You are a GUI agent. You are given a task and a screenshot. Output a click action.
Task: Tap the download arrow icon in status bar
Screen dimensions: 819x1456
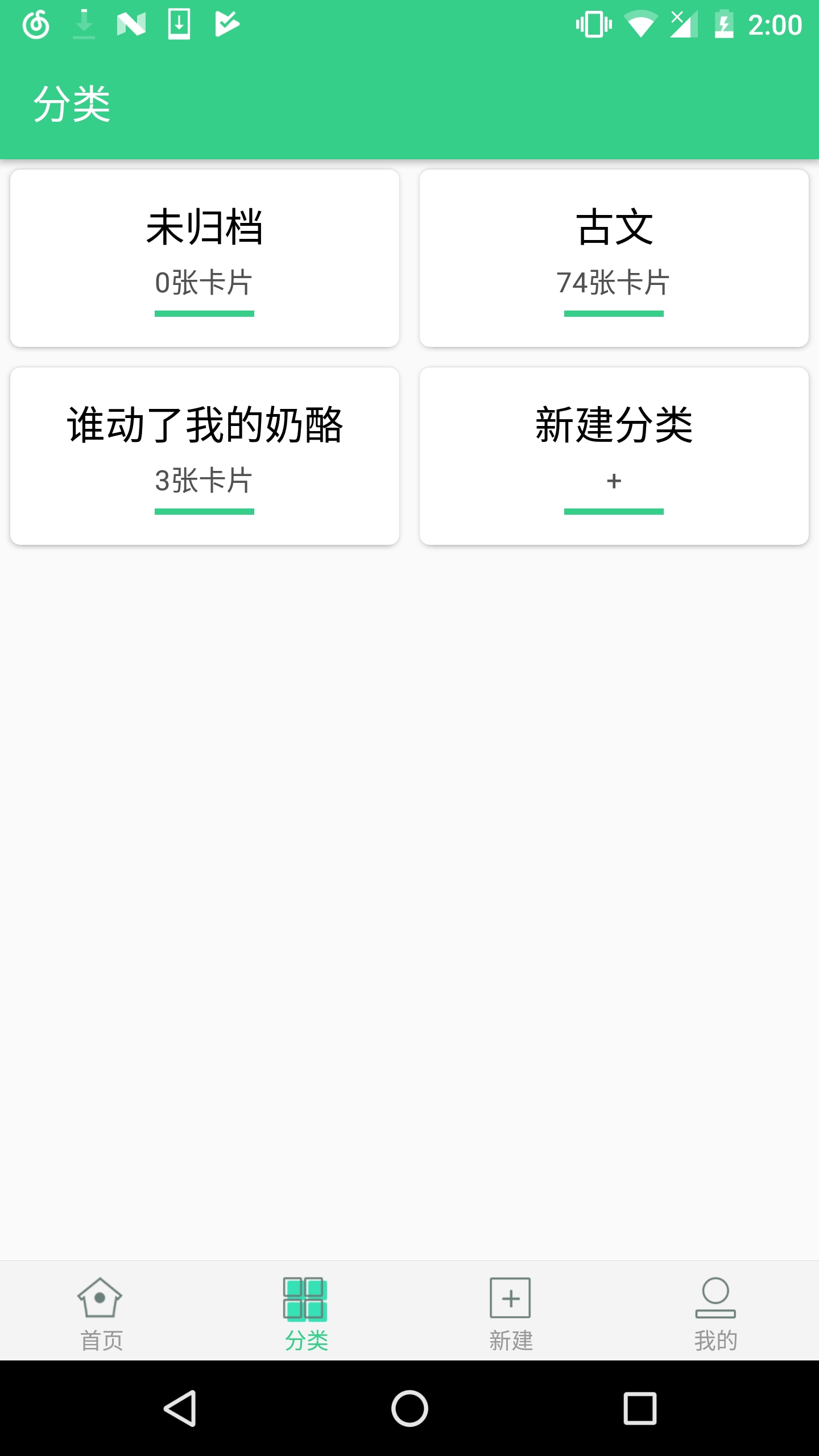pos(84,24)
